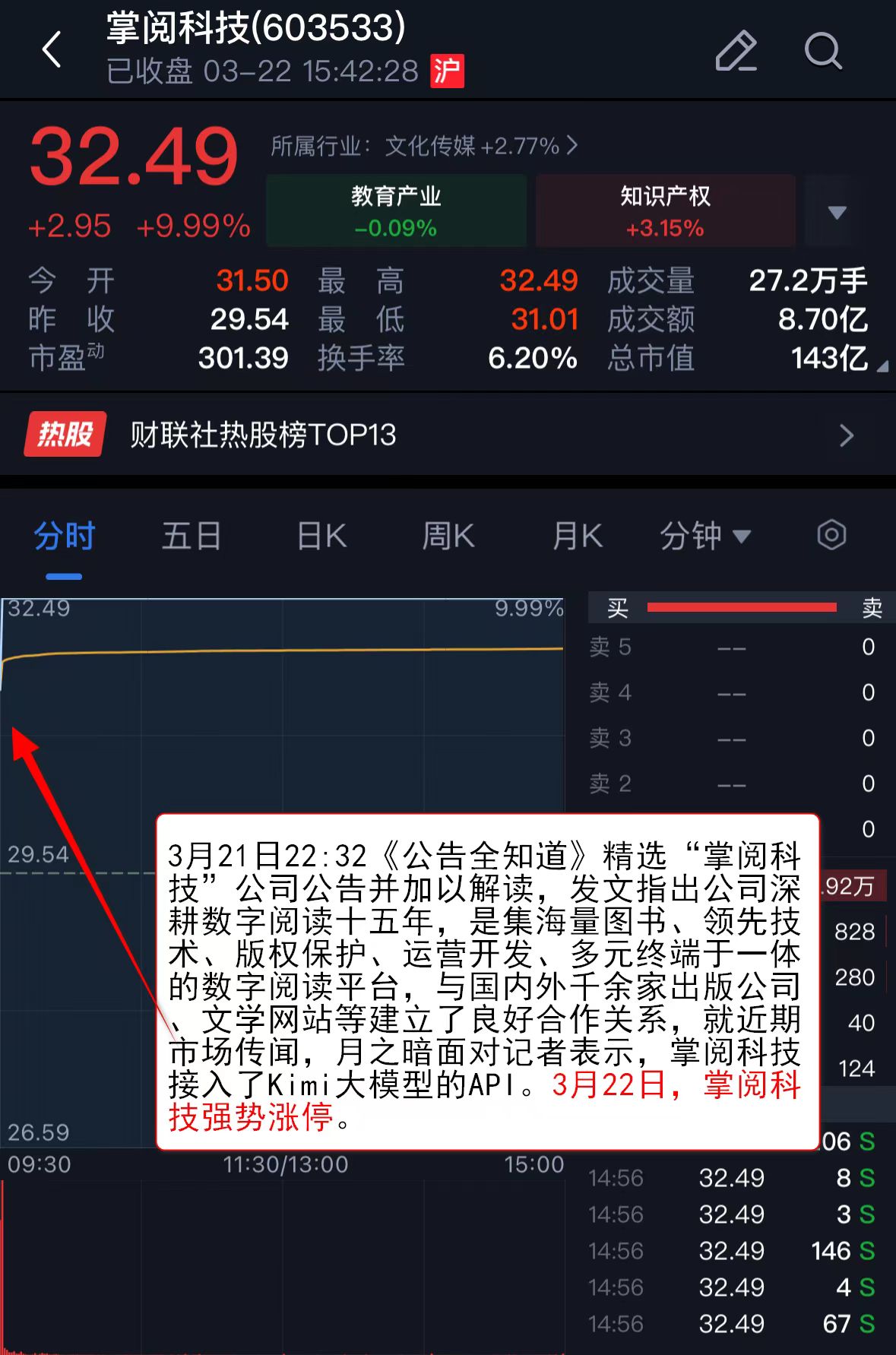Viewport: 896px width, 1355px height.
Task: Select the 分时 chart tab
Action: click(64, 537)
